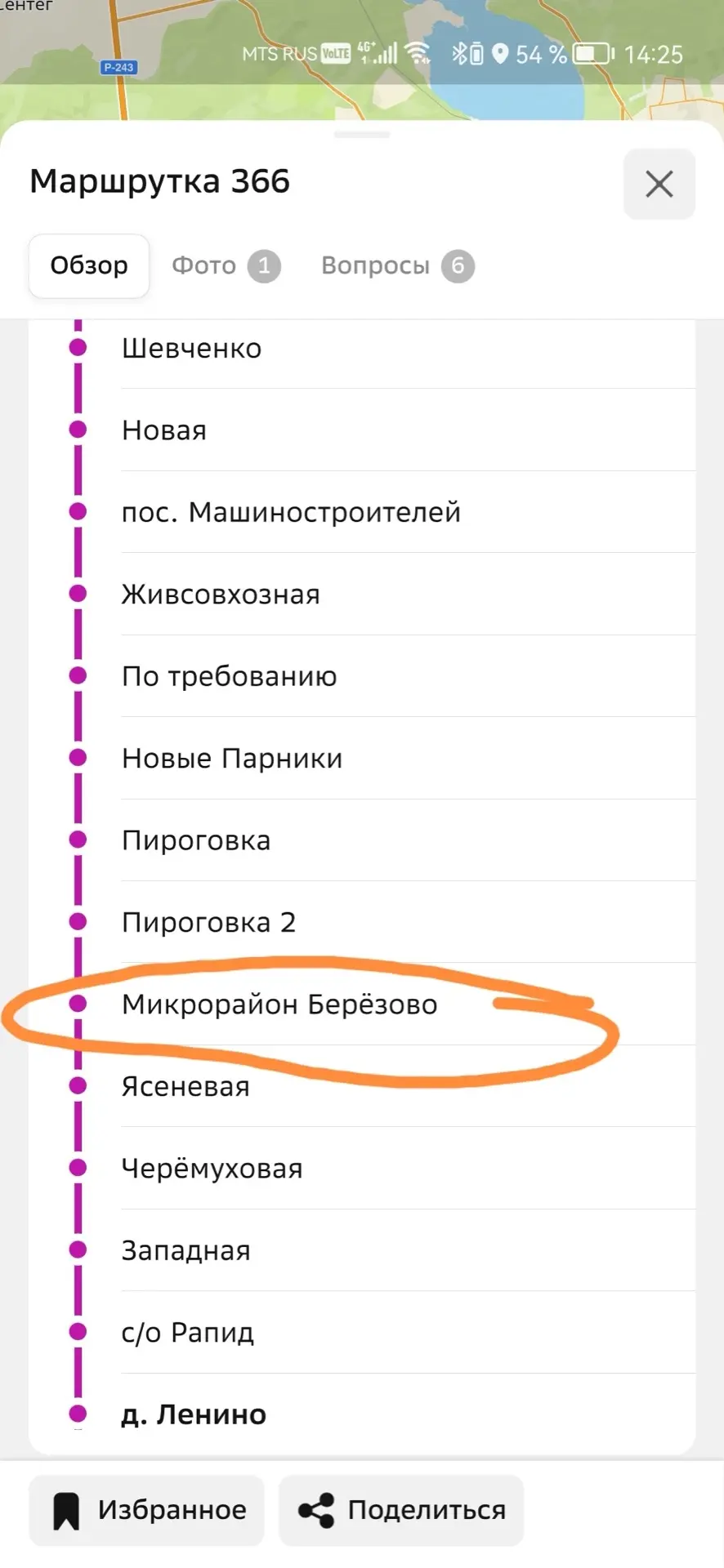Tap the По требованию stop

click(229, 676)
